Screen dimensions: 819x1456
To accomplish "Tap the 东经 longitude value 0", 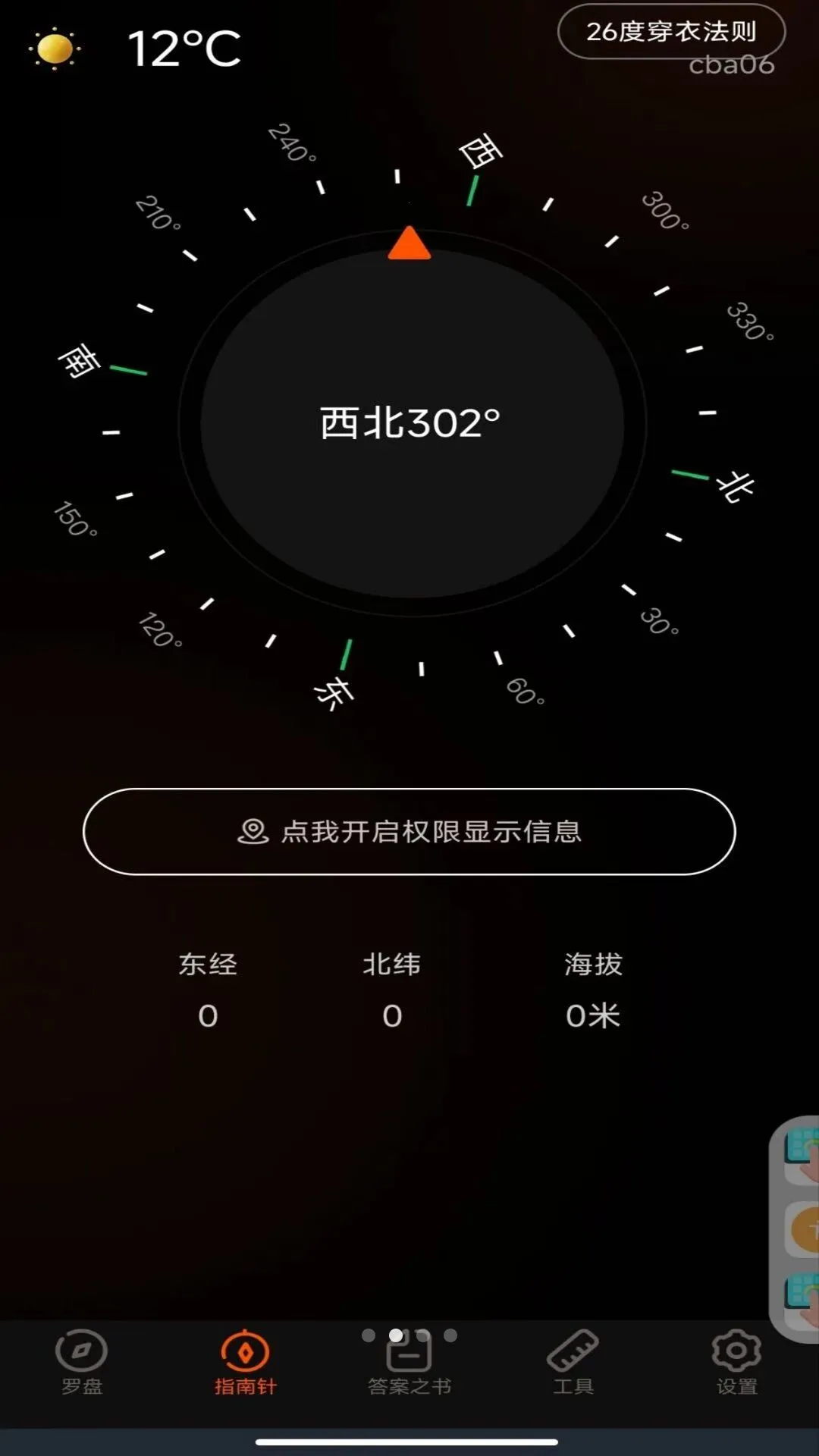I will pos(209,1016).
